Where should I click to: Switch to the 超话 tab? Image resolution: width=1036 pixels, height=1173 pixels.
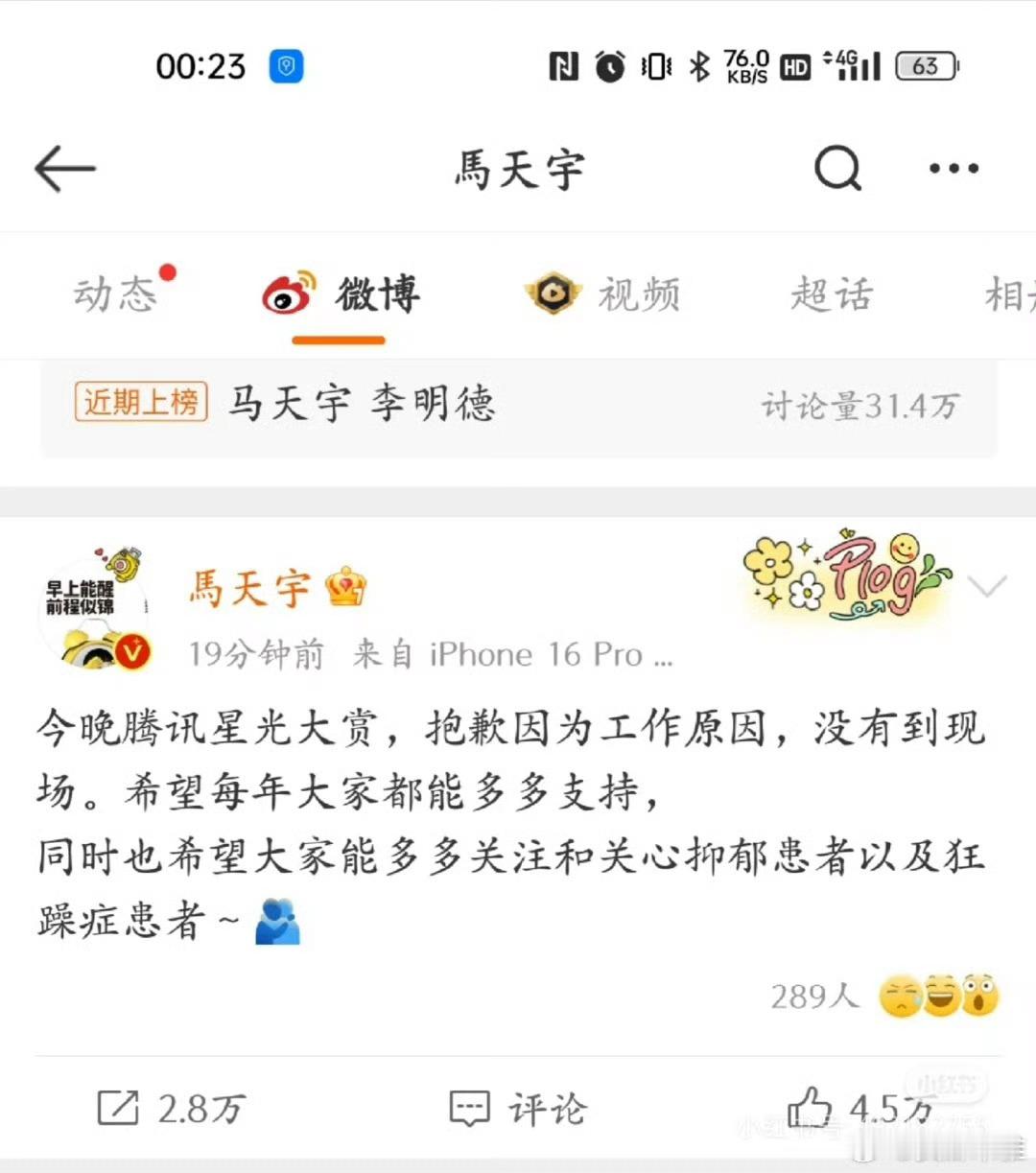[830, 295]
